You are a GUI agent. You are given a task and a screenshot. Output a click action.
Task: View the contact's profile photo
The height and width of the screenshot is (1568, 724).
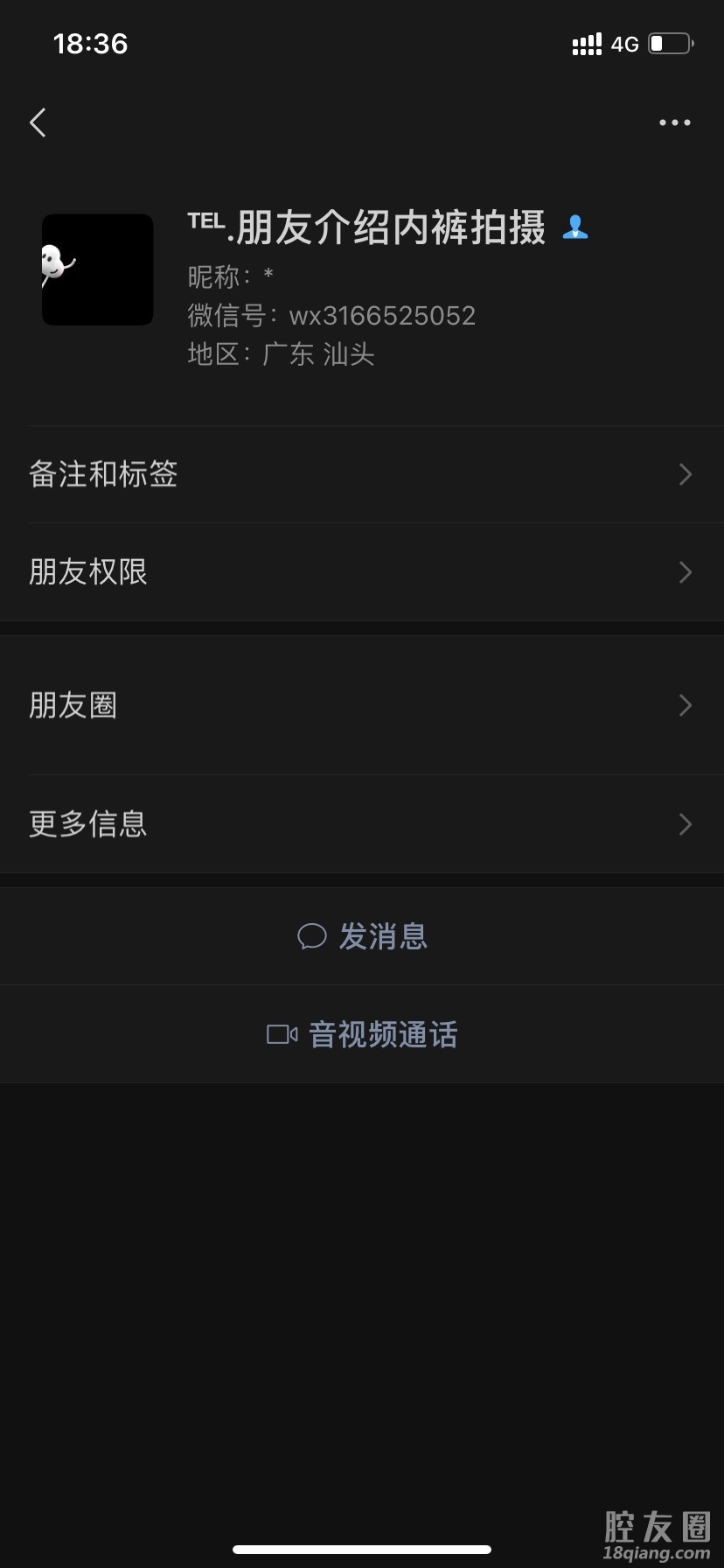pyautogui.click(x=98, y=269)
